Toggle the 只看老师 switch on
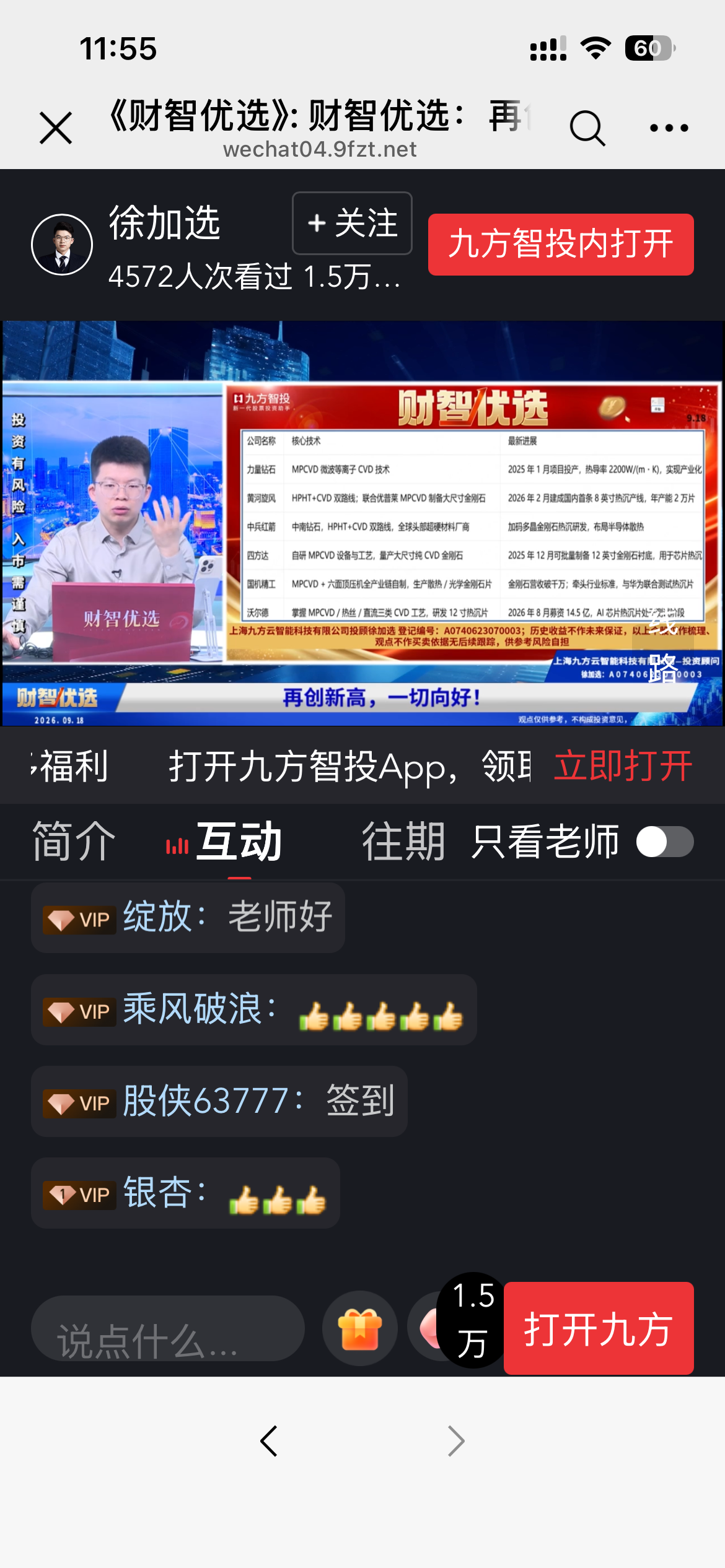The image size is (725, 1568). click(665, 842)
